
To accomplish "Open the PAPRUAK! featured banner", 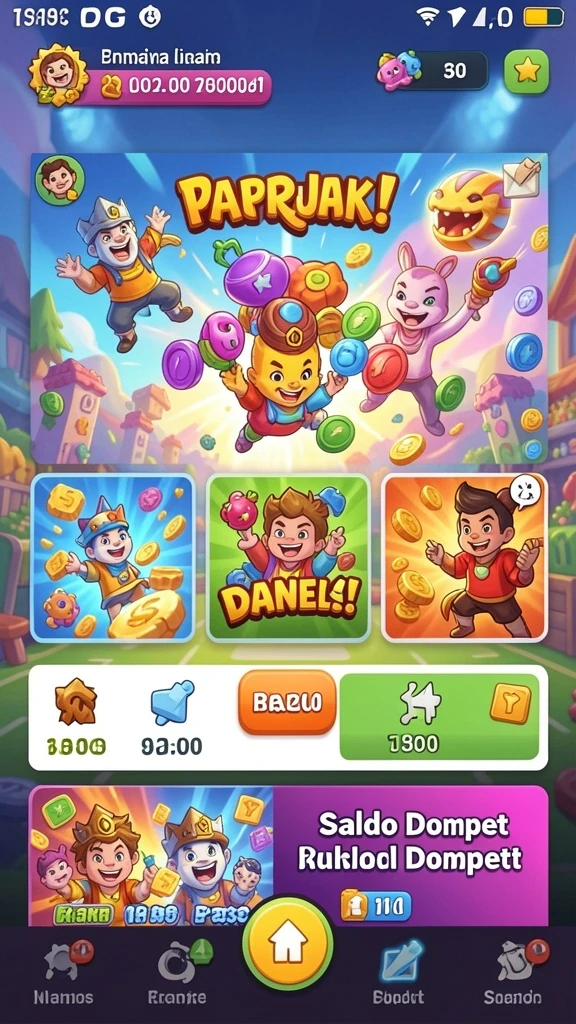I will pos(289,308).
